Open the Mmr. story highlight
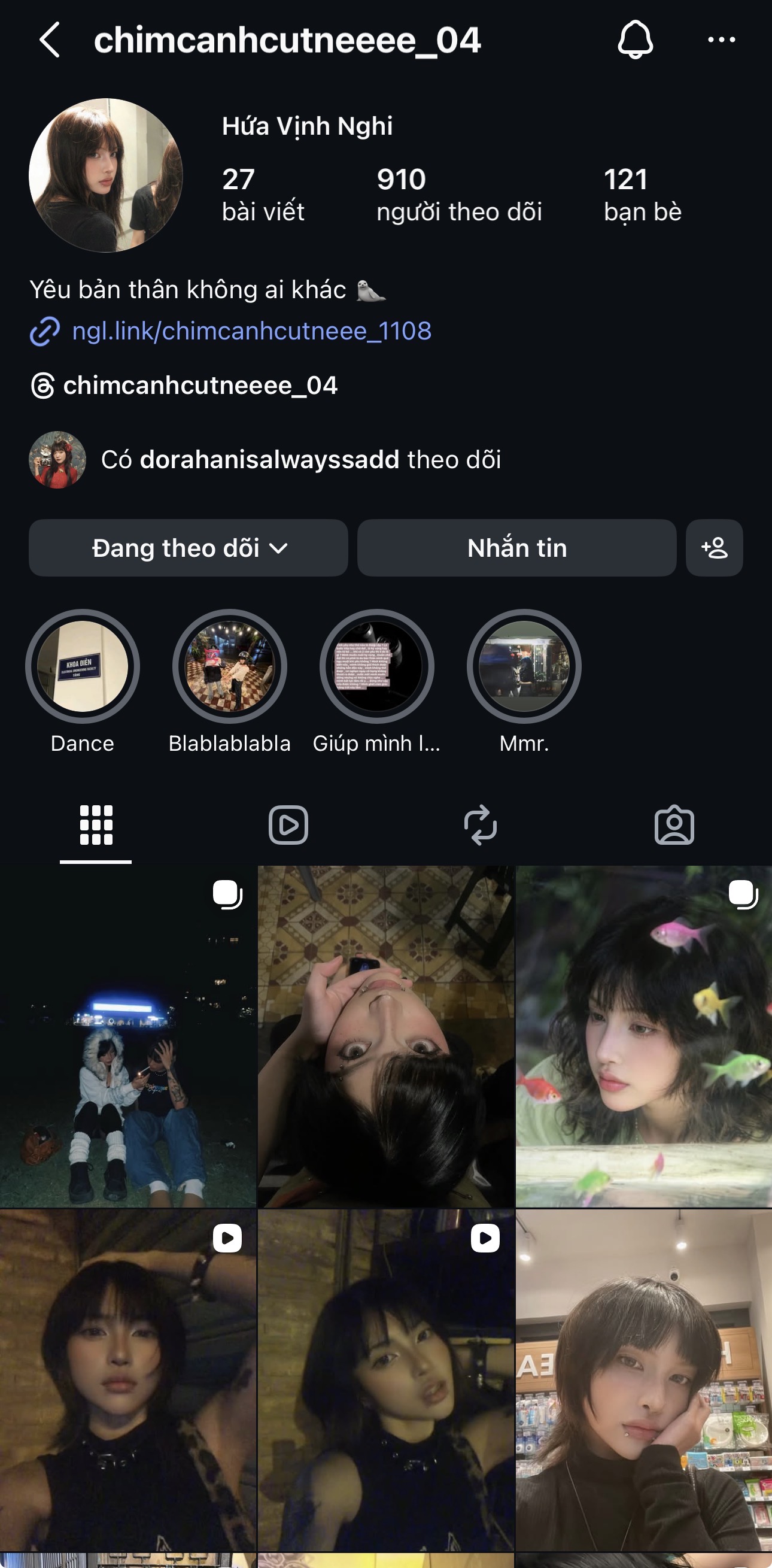 (x=524, y=666)
